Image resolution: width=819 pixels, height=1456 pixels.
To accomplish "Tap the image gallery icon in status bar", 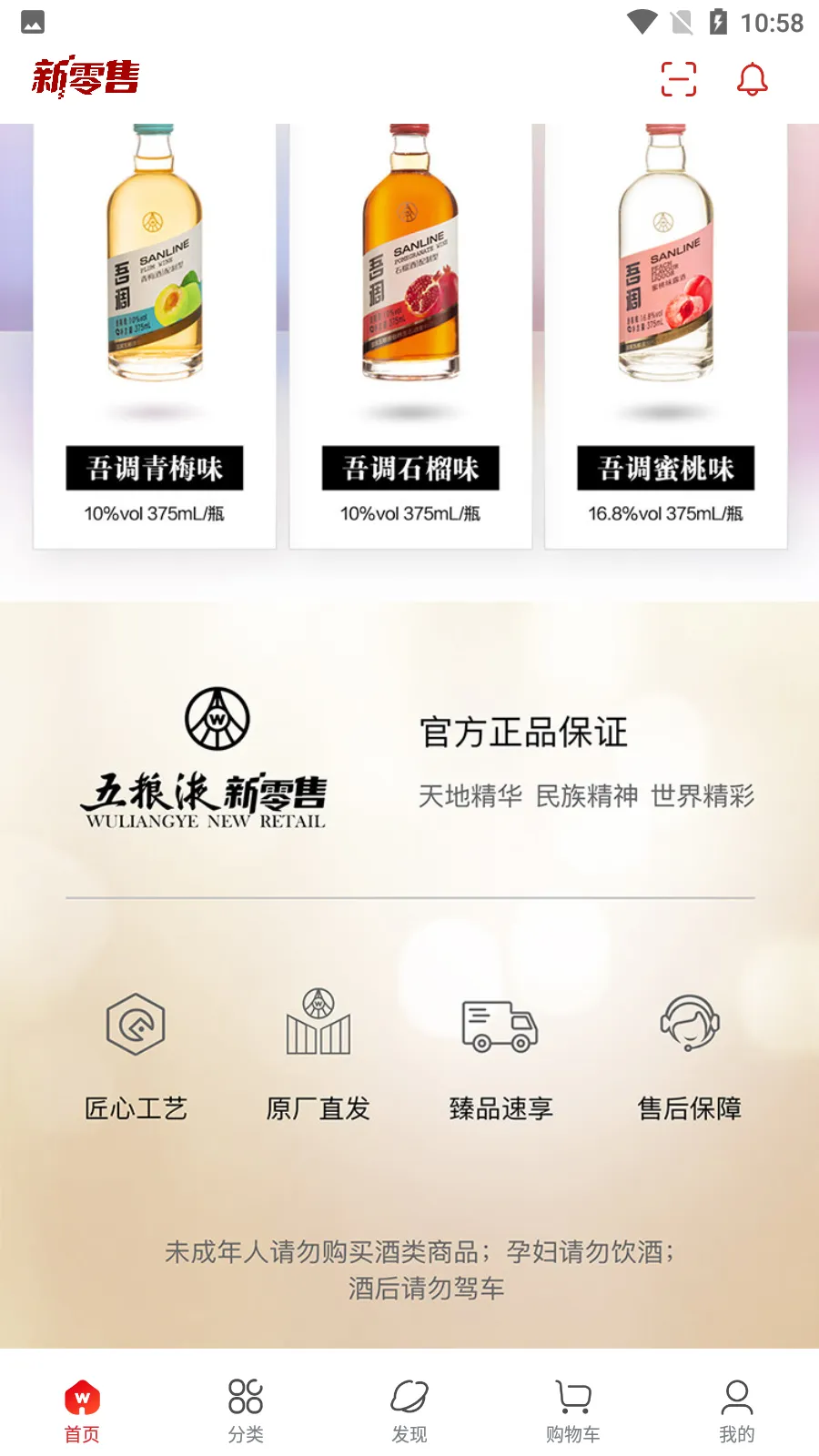I will pyautogui.click(x=33, y=20).
